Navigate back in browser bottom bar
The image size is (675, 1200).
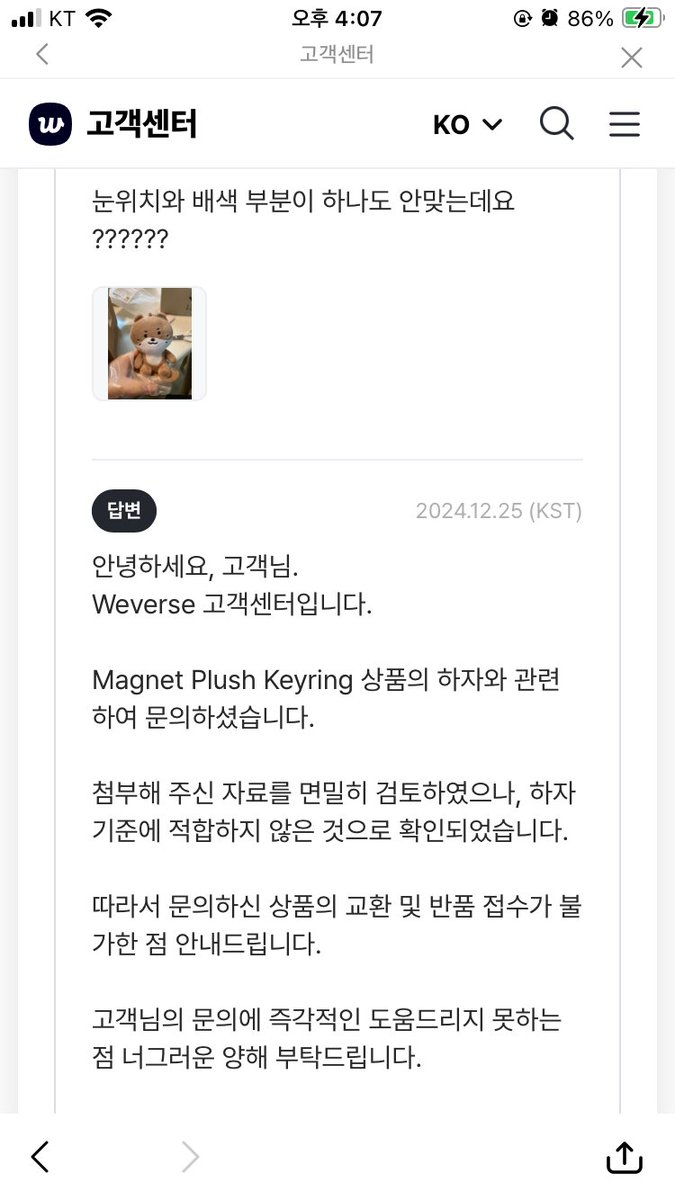click(x=40, y=1157)
